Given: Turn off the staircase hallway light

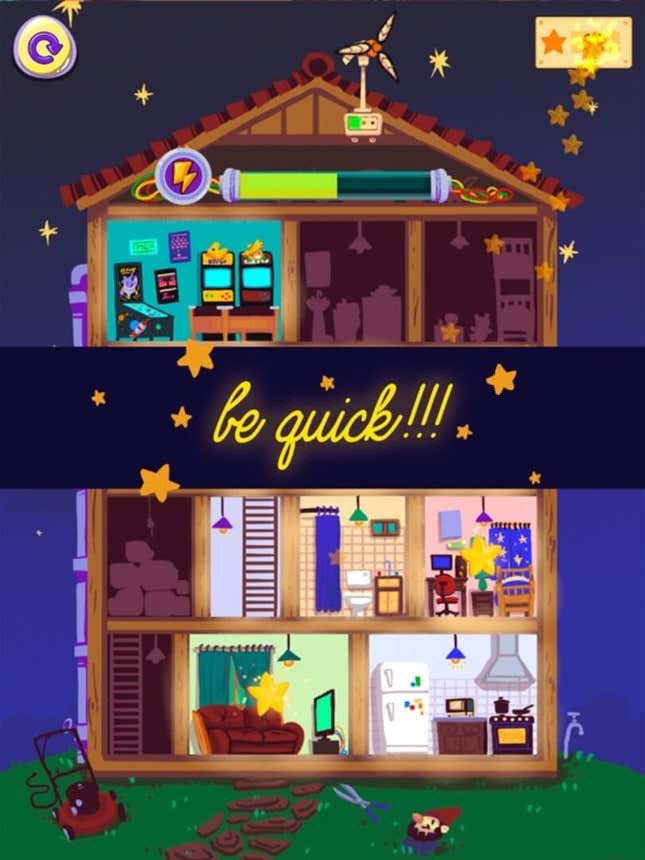Looking at the screenshot, I should click(x=222, y=520).
